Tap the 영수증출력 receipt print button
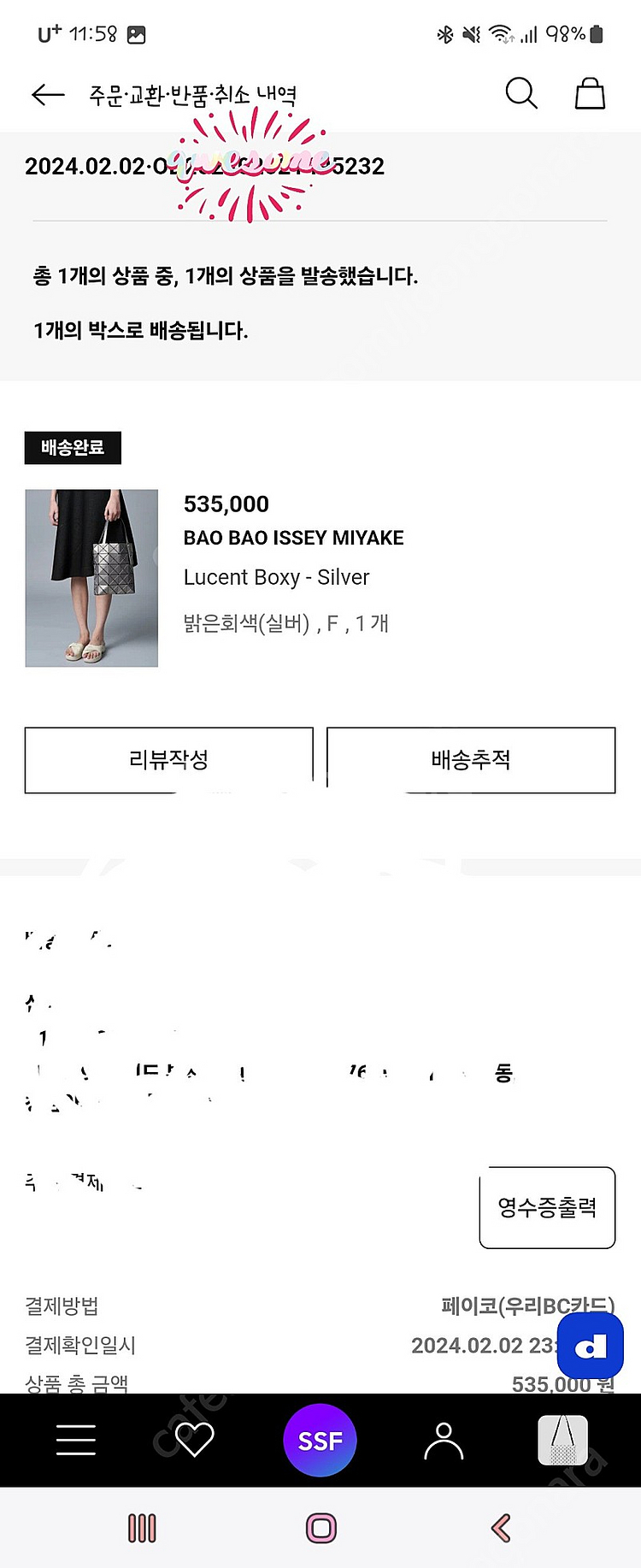Viewport: 641px width, 1568px height. [x=547, y=1208]
